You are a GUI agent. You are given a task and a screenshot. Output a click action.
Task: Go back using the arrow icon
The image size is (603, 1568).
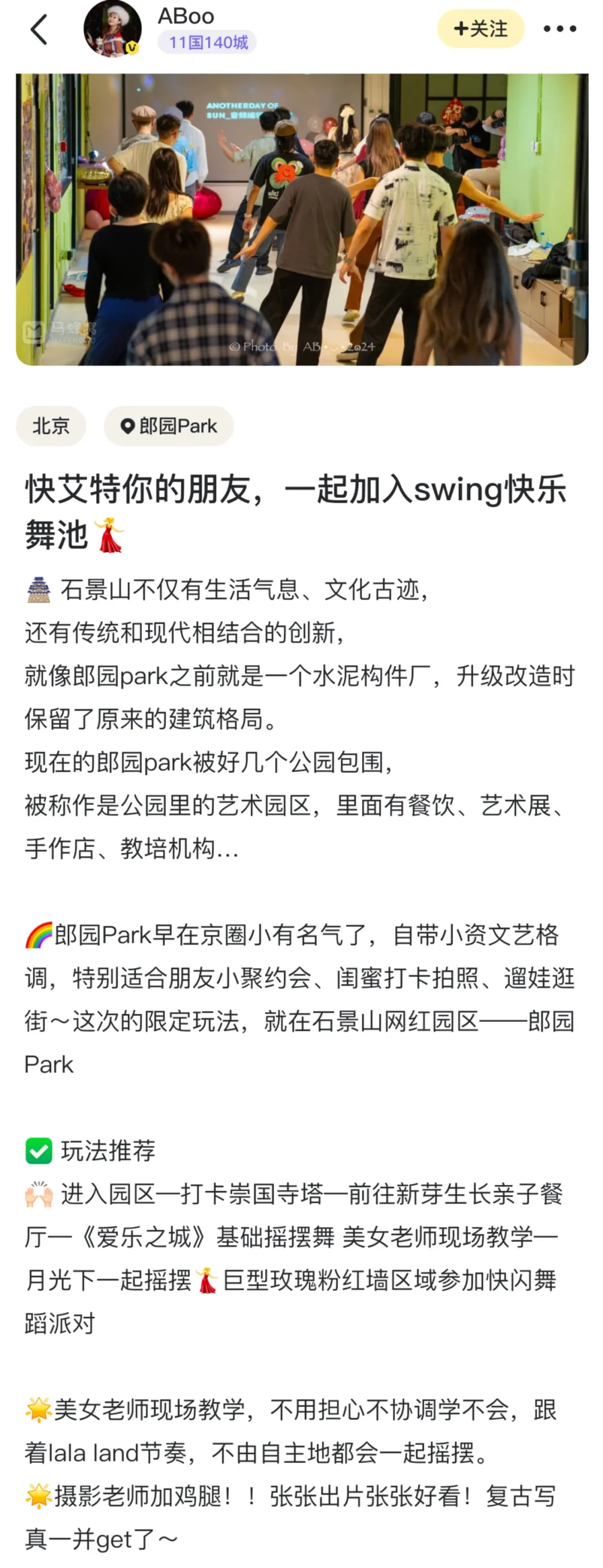40,30
